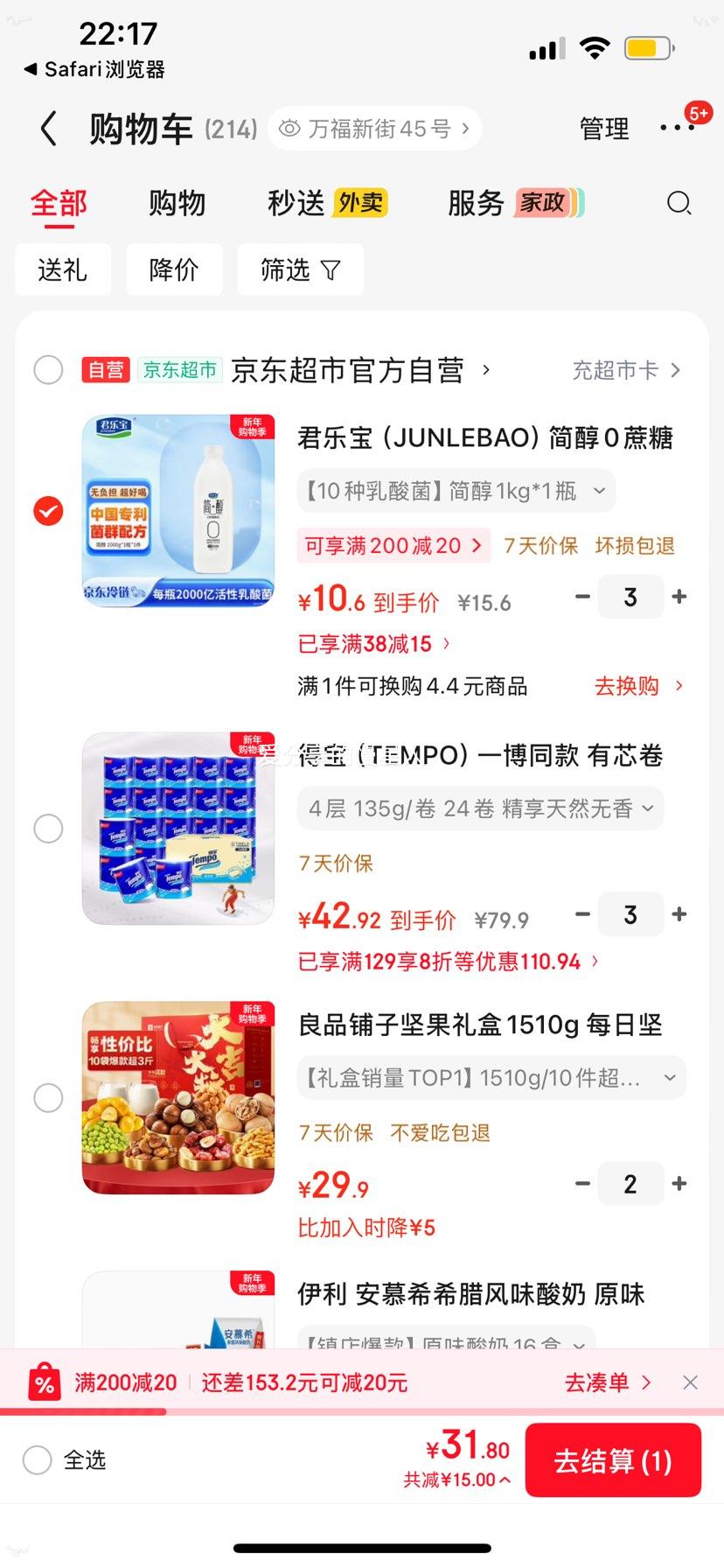Open the 简醇1kg*1瓶 spec dropdown
Image resolution: width=724 pixels, height=1568 pixels.
[455, 491]
